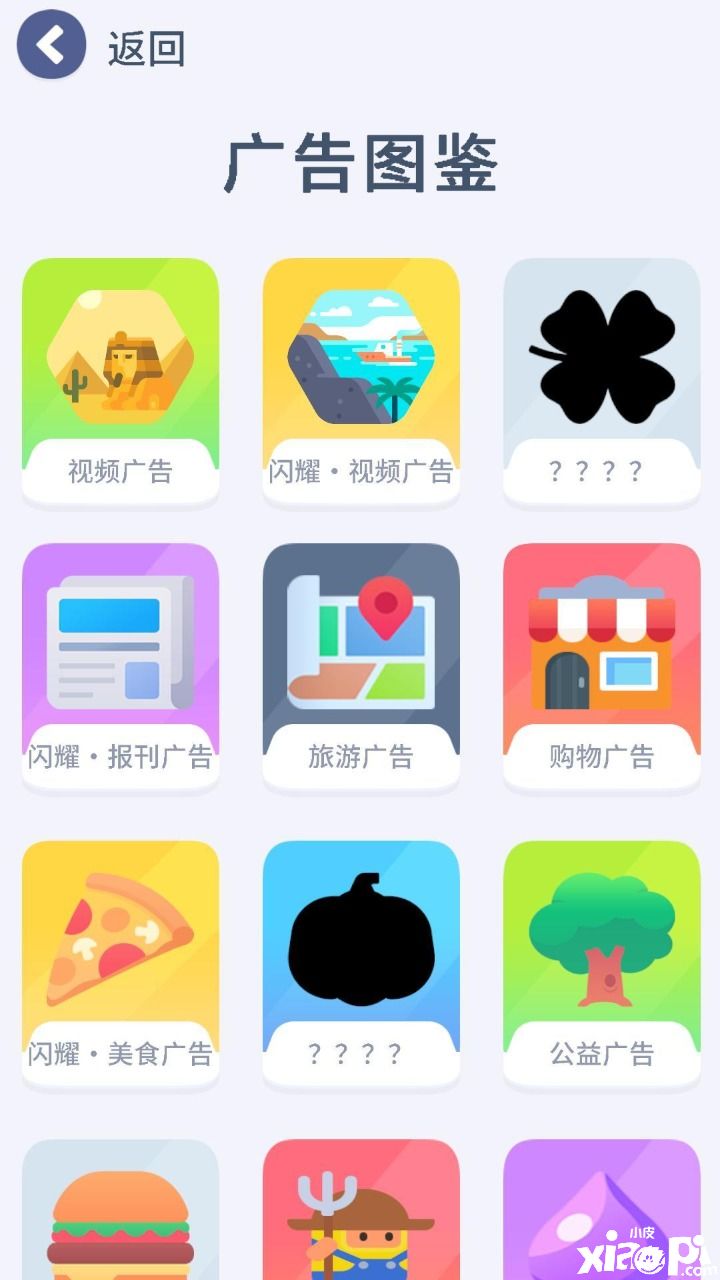Open the 闪耀·报刊广告 newspaper card
The image size is (720, 1280).
pos(120,665)
